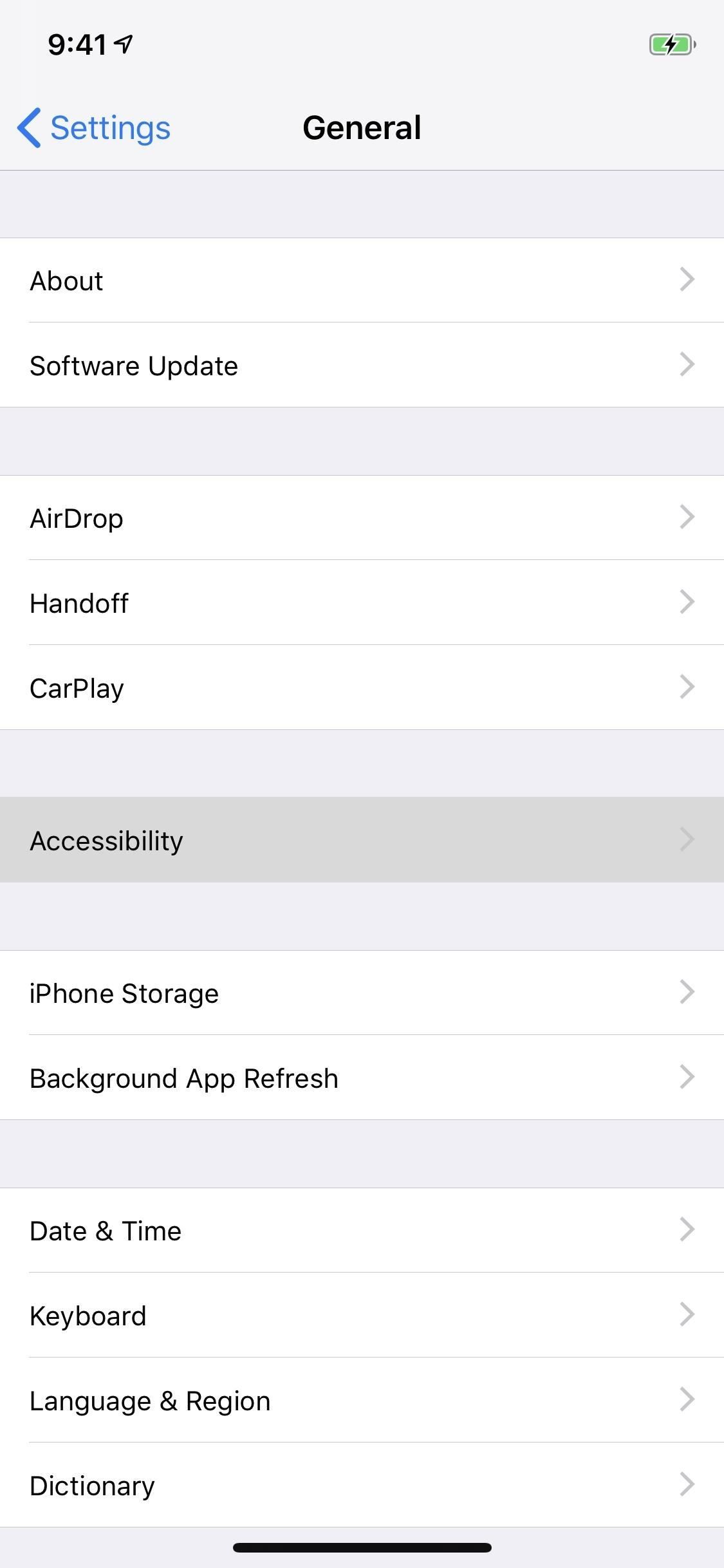Image resolution: width=724 pixels, height=1568 pixels.
Task: Tap the chevron beside Background App Refresh
Action: coord(688,1077)
